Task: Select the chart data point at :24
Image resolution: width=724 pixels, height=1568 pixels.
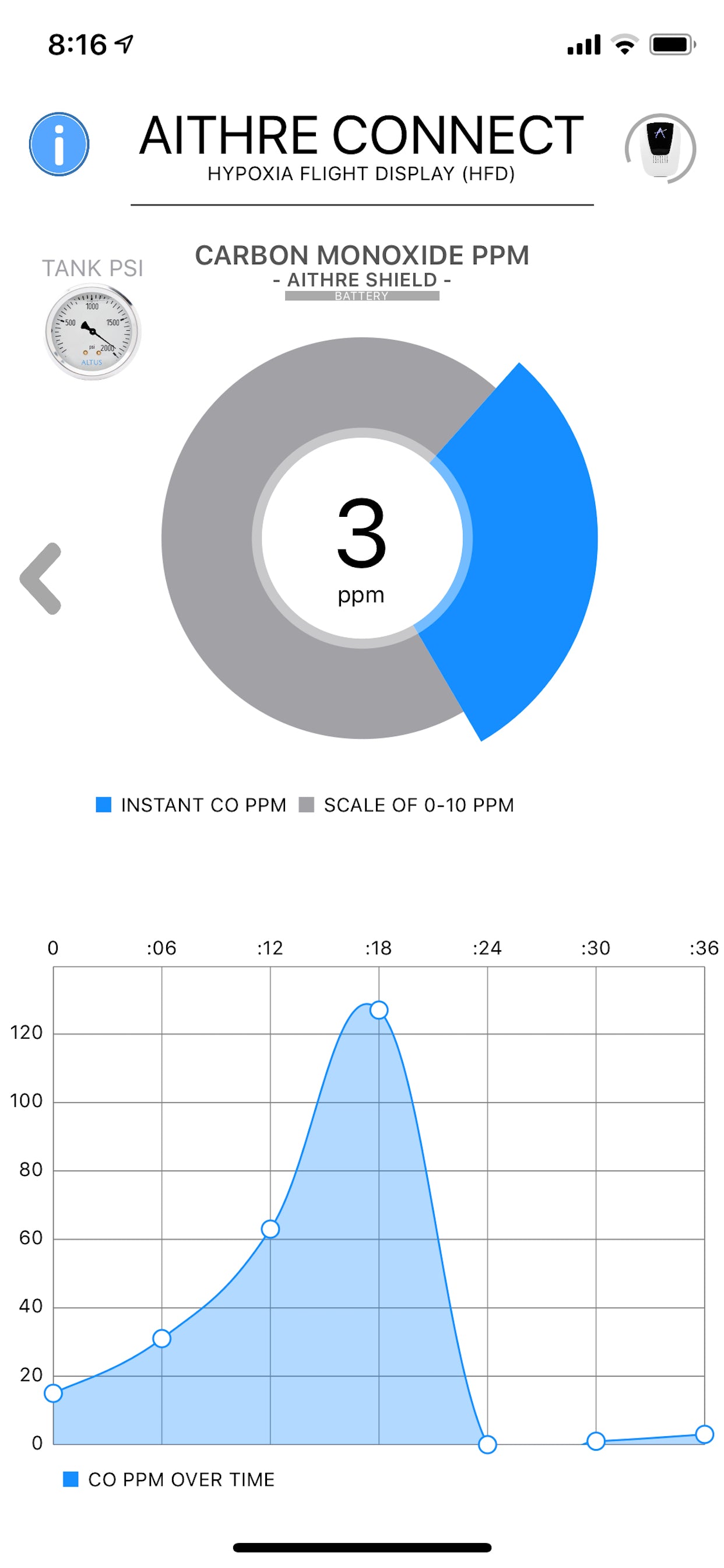Action: tap(487, 1444)
